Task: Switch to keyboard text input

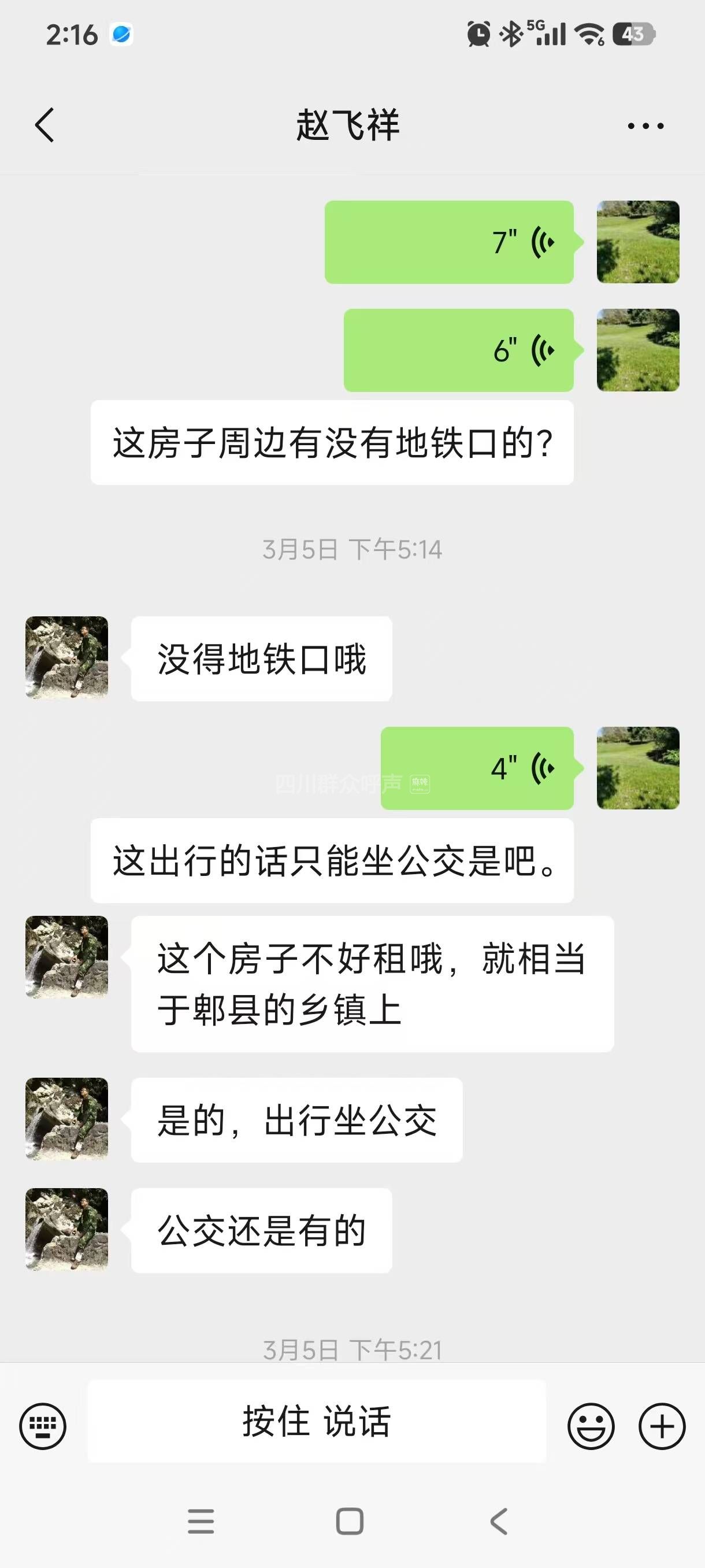Action: pos(43,1426)
